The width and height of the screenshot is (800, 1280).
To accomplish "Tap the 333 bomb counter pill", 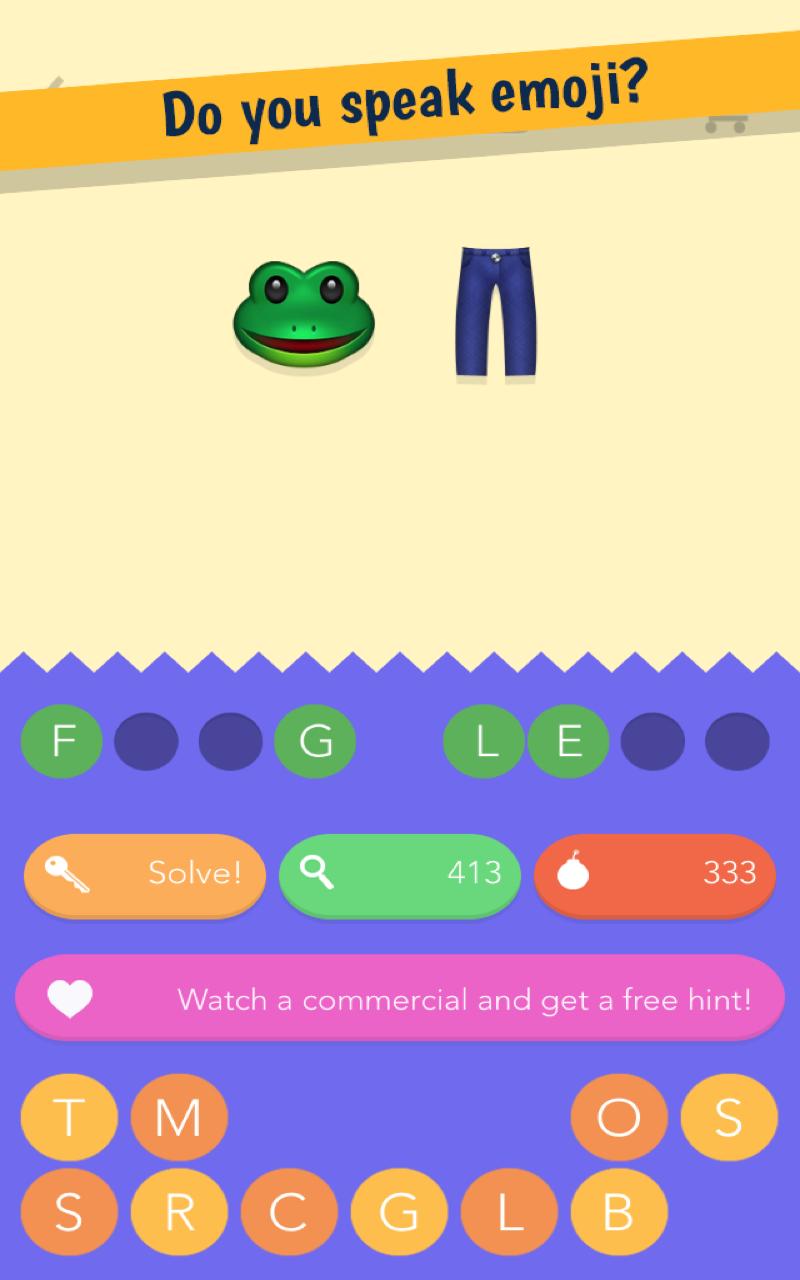I will 655,875.
